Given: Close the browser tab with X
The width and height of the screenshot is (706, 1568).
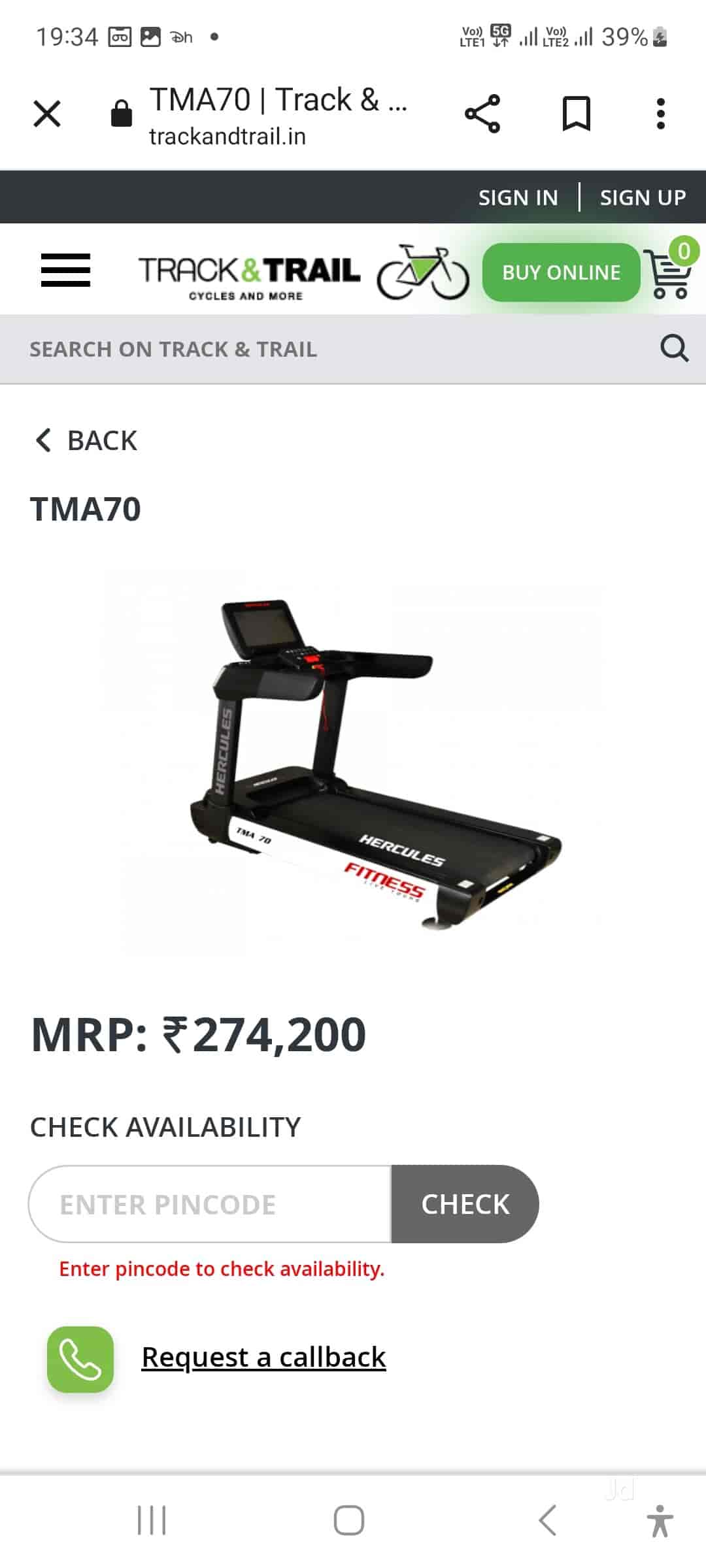Looking at the screenshot, I should pyautogui.click(x=47, y=114).
